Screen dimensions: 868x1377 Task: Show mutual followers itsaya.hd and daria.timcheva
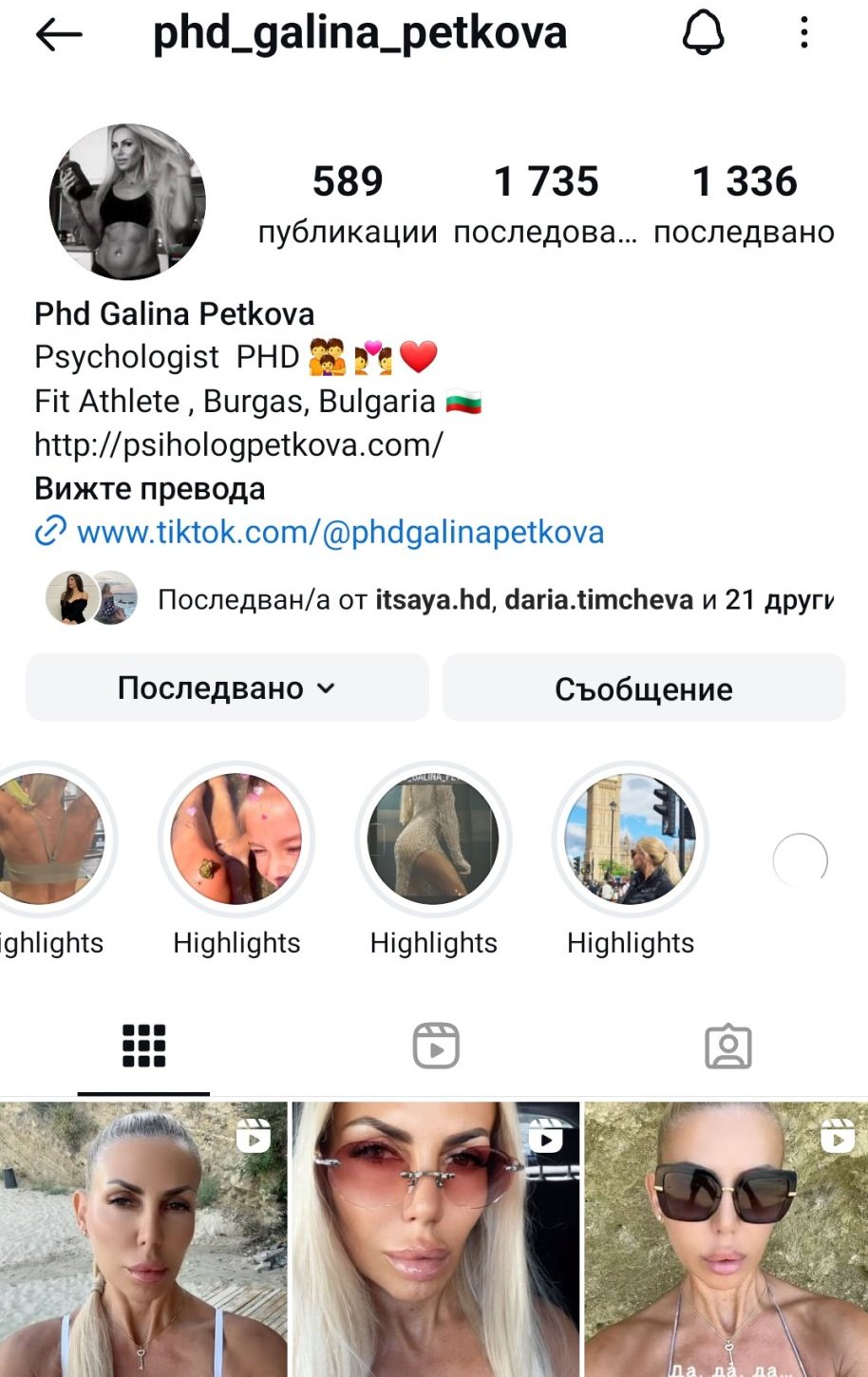pos(437,599)
